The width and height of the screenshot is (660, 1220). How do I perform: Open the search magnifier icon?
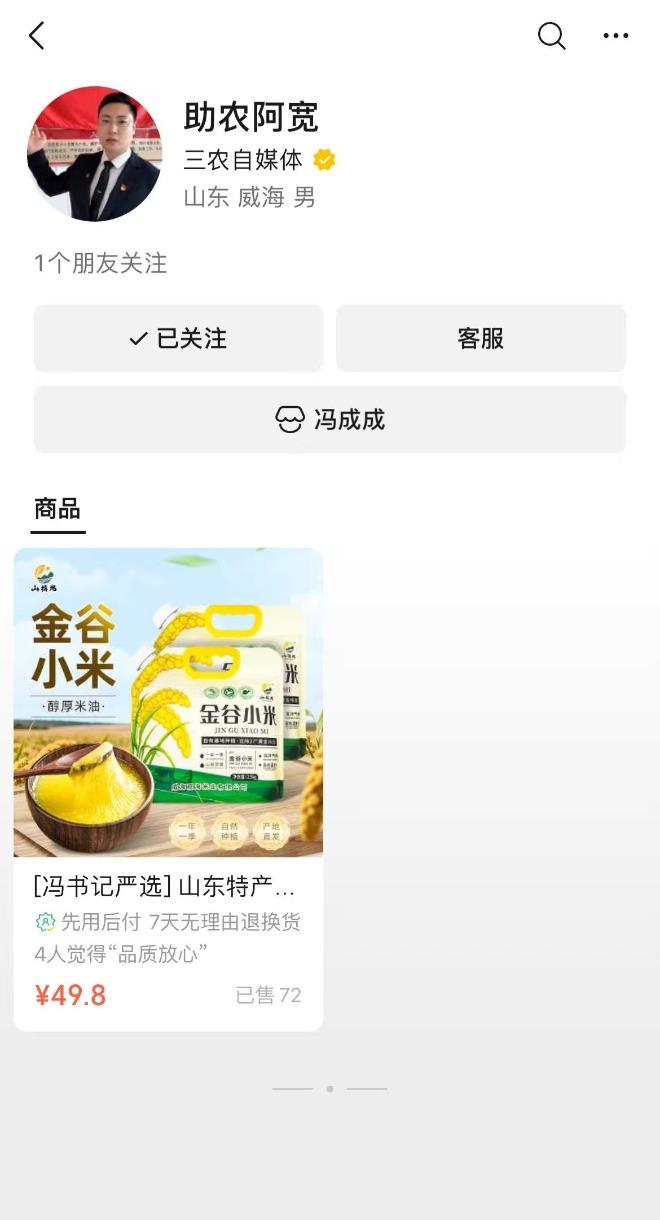[551, 36]
